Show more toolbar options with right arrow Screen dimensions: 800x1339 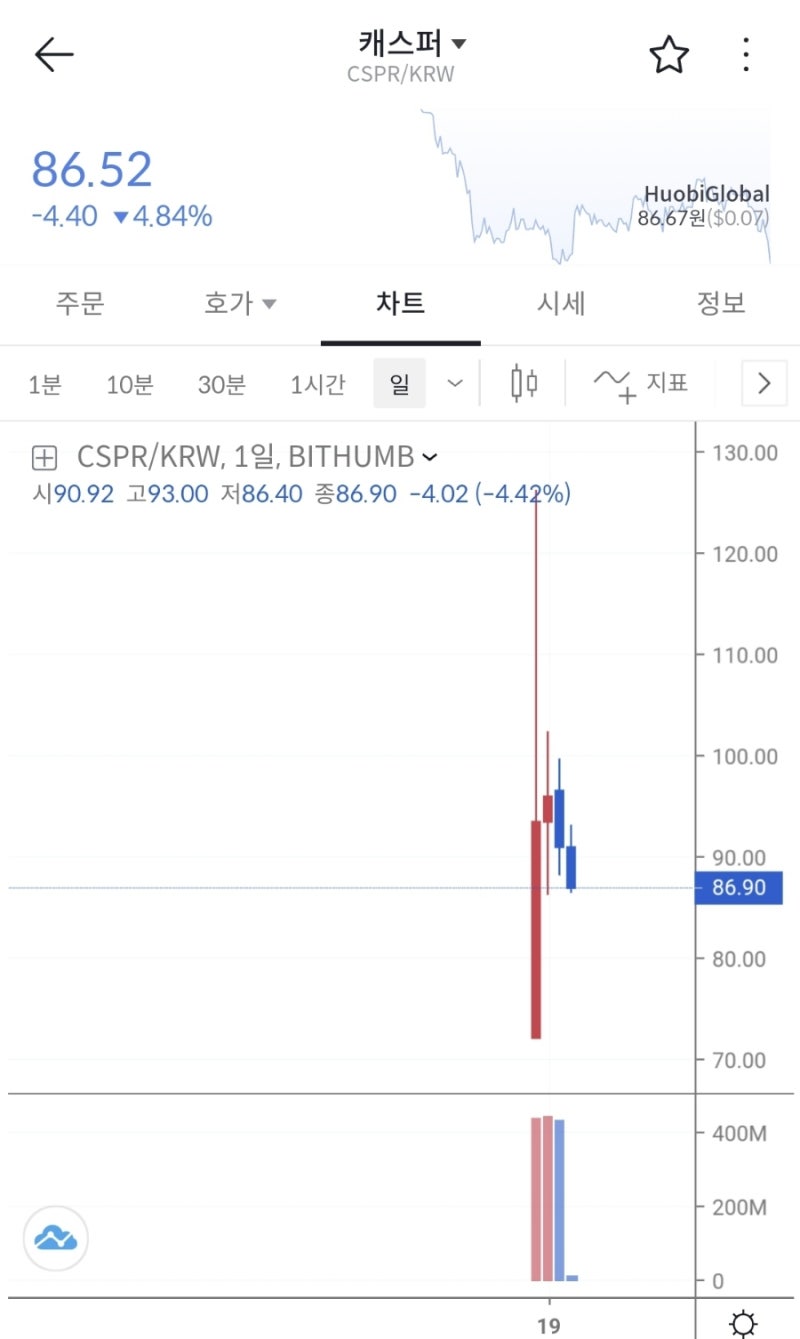pos(765,383)
